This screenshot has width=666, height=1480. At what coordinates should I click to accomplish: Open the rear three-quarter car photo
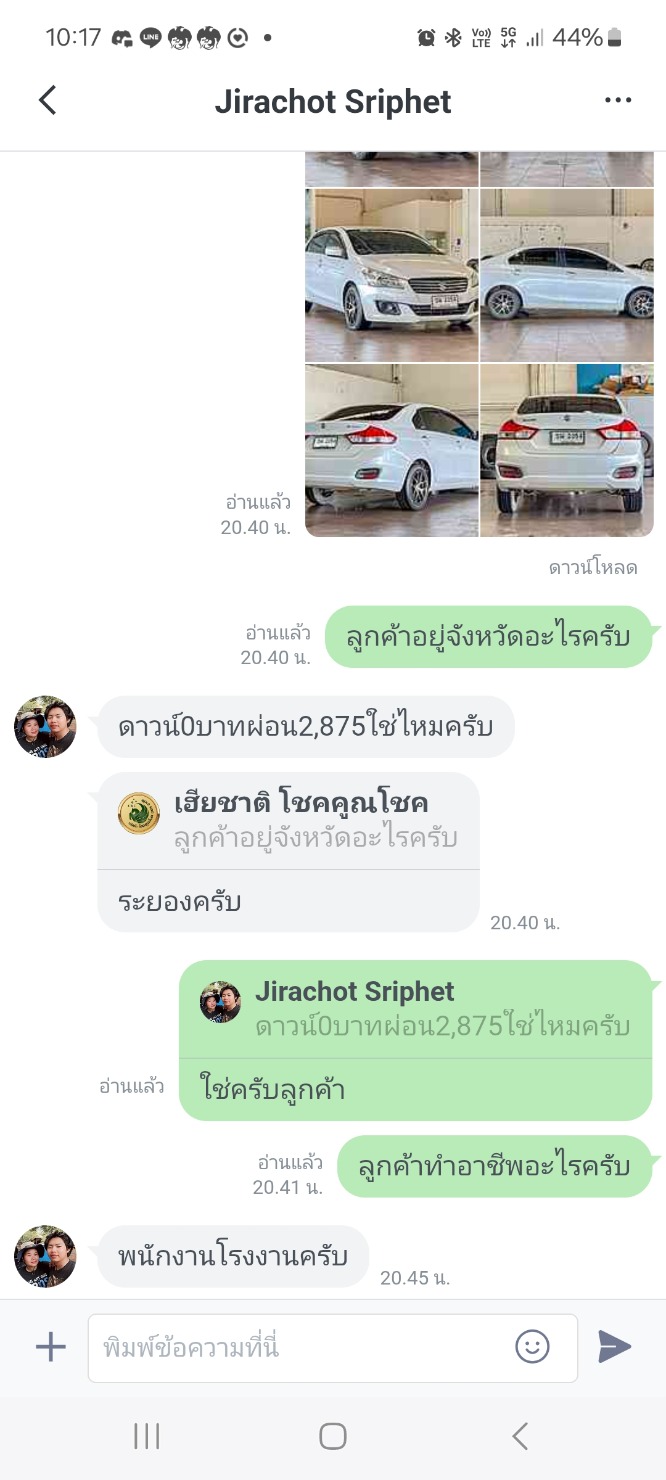(x=392, y=450)
